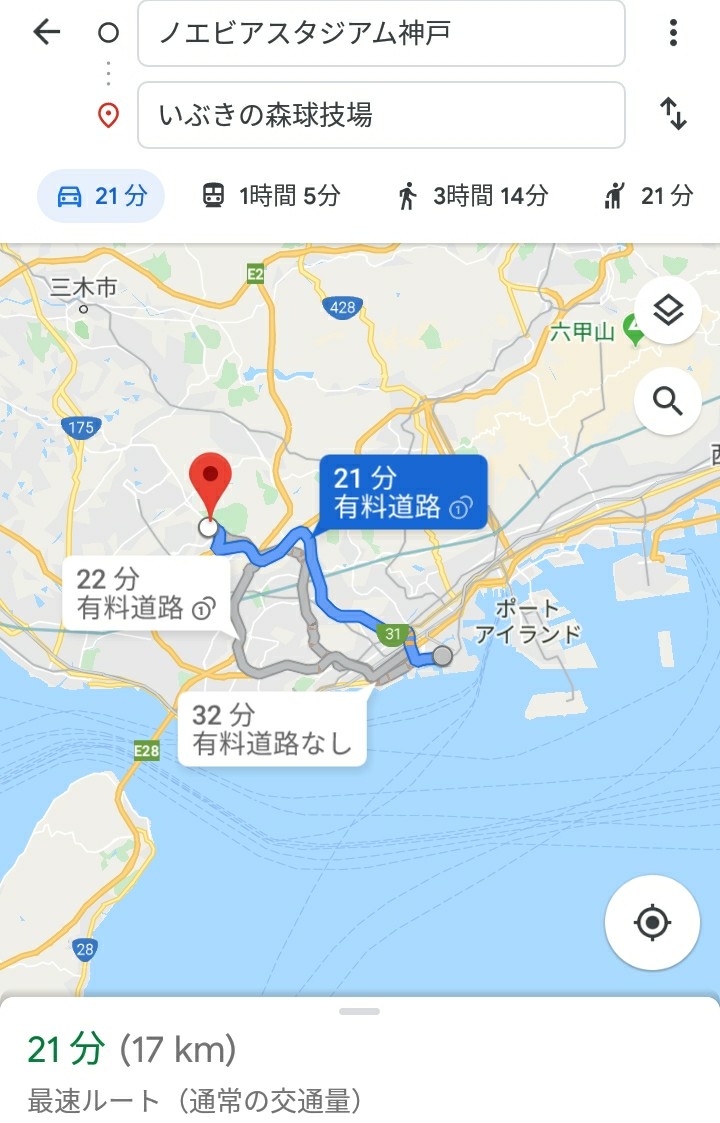
Task: Open the map layers button
Action: click(668, 311)
